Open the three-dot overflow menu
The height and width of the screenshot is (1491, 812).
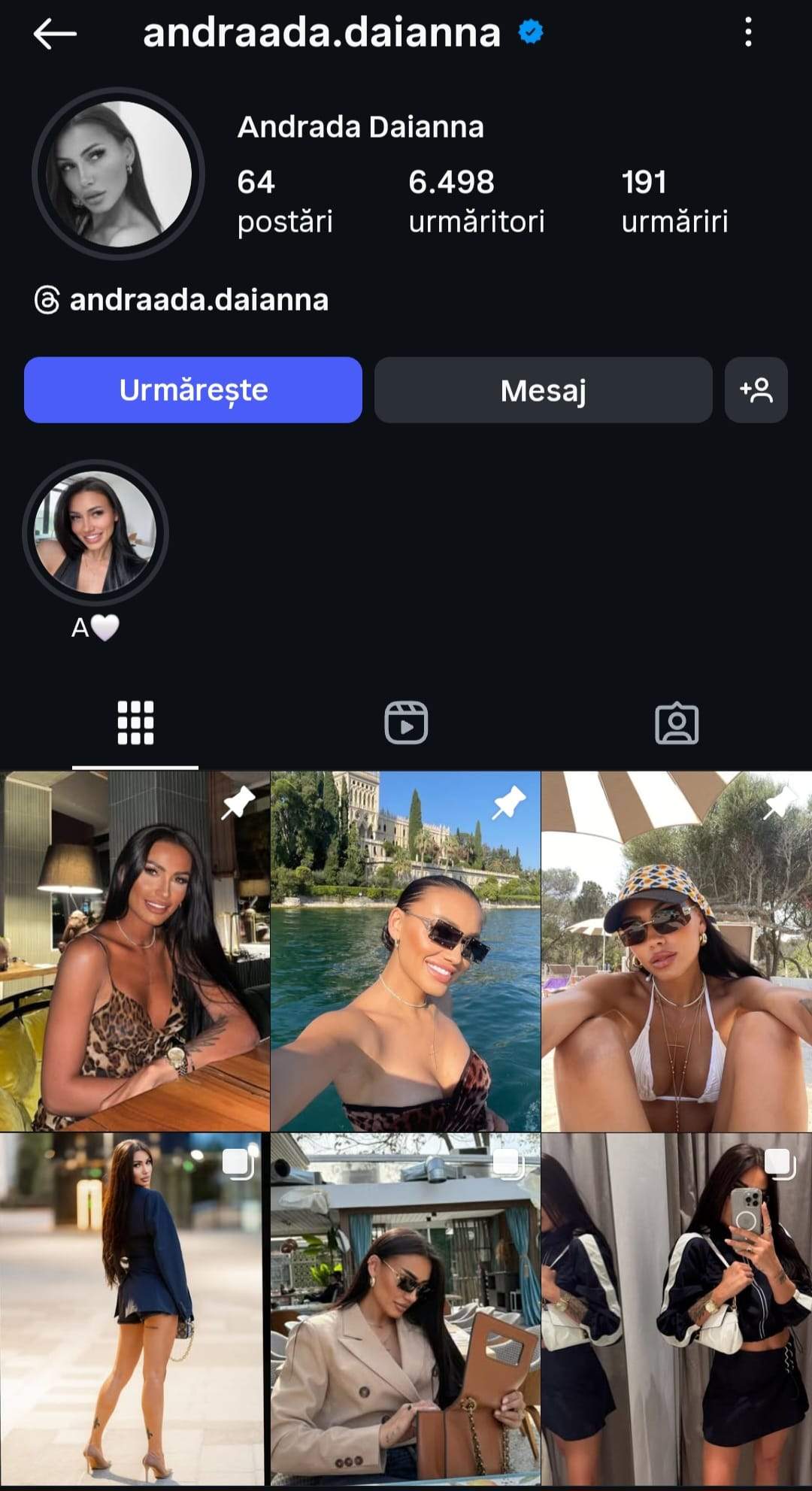click(747, 32)
